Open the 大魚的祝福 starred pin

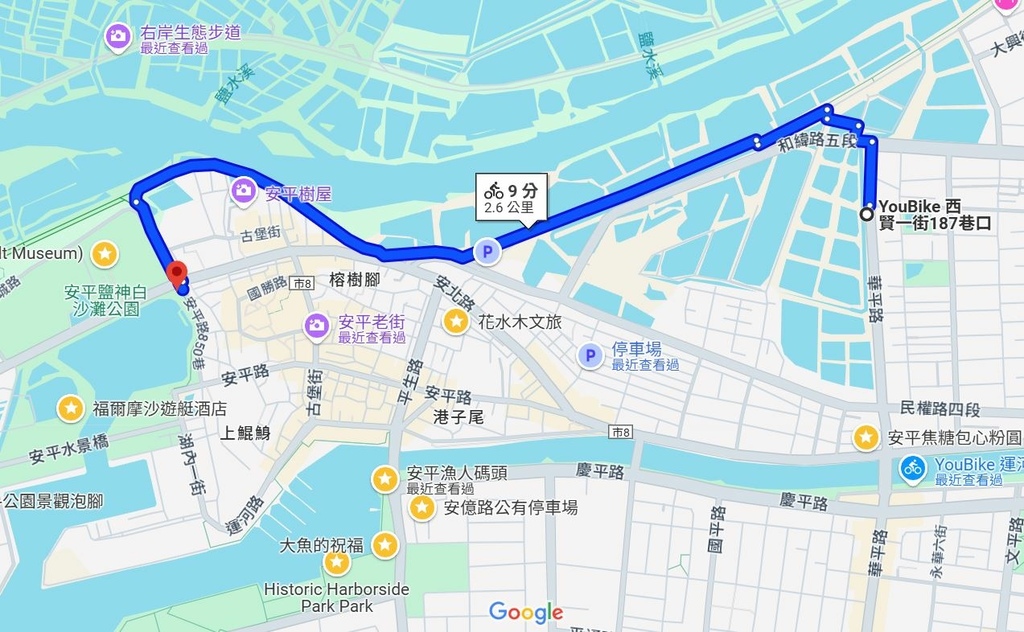385,545
